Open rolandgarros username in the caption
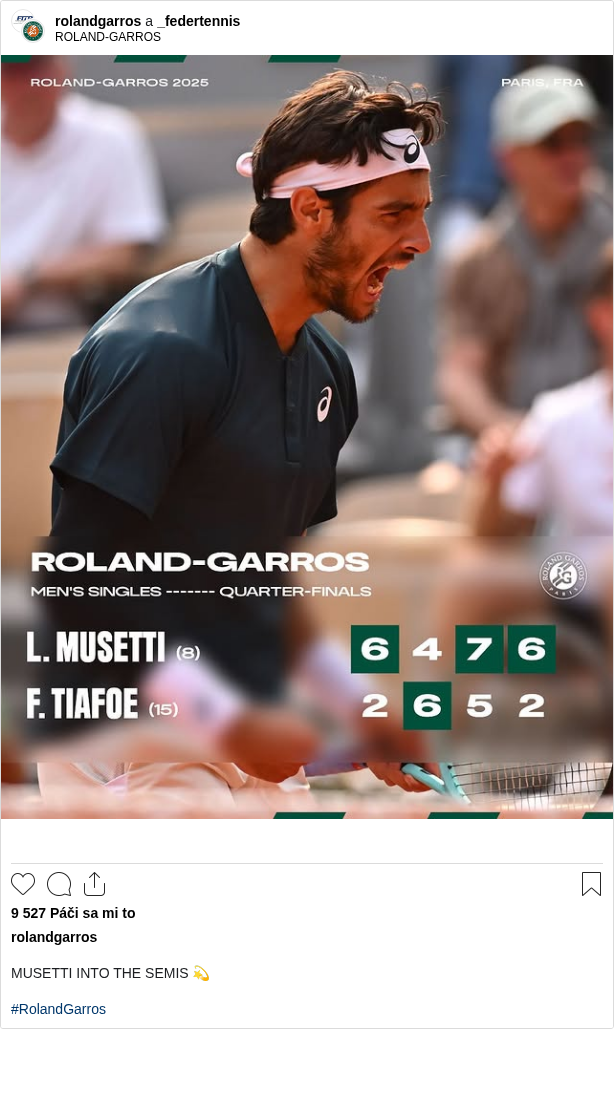The width and height of the screenshot is (614, 1098). coord(54,937)
